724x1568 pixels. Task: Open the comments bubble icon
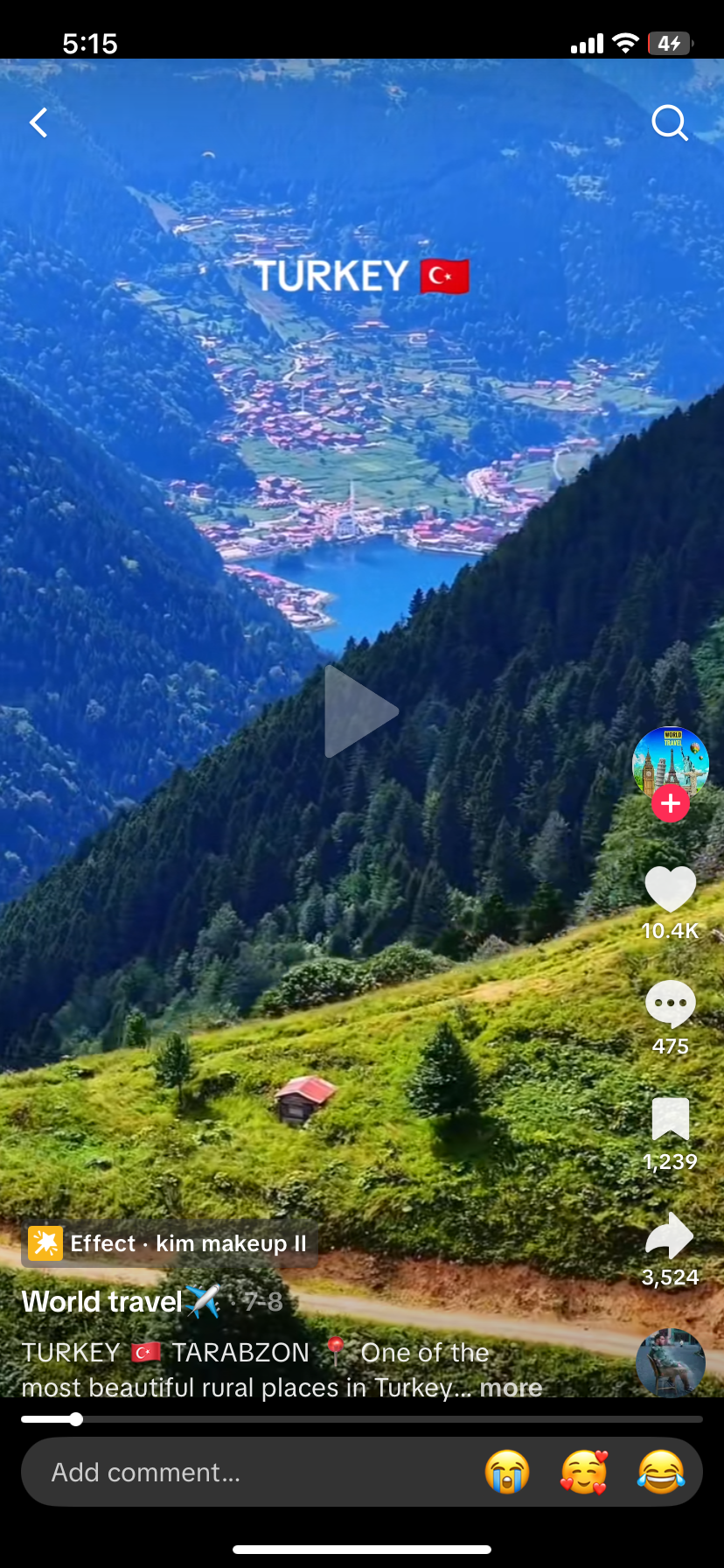[670, 1004]
